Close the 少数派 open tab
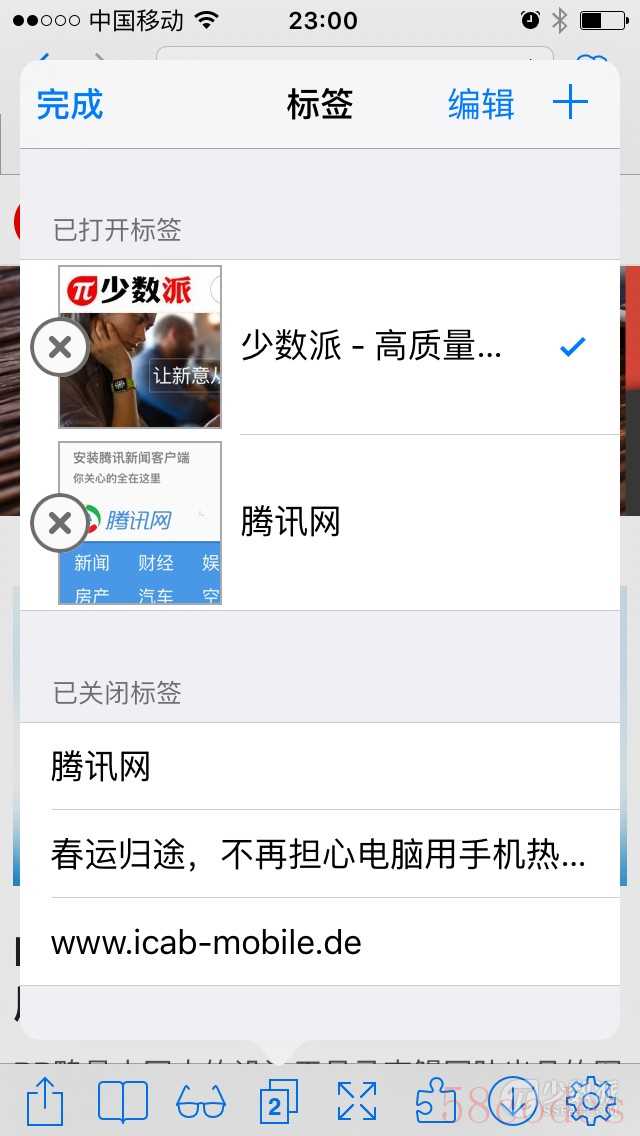The image size is (640, 1136). pyautogui.click(x=60, y=348)
